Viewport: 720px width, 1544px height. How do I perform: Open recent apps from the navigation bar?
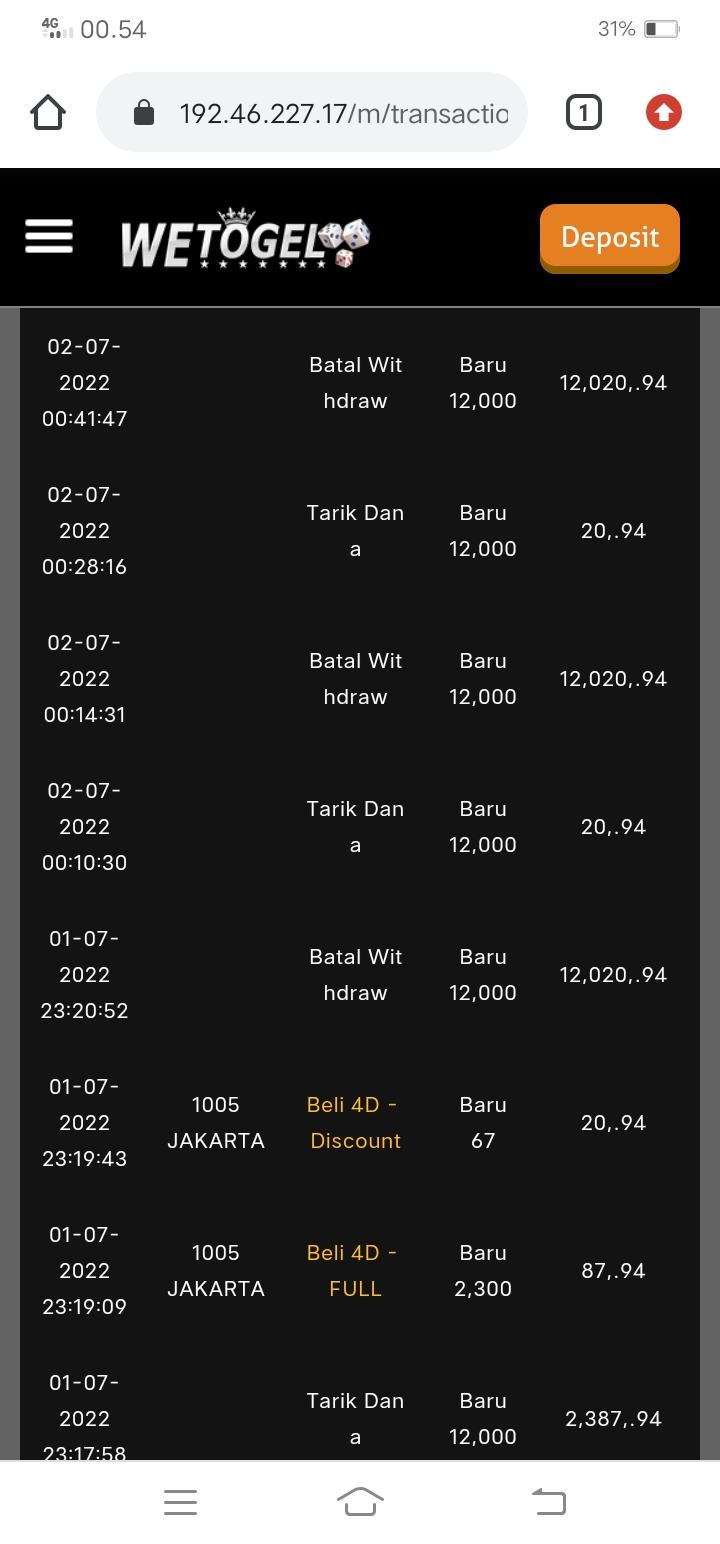(x=180, y=1501)
